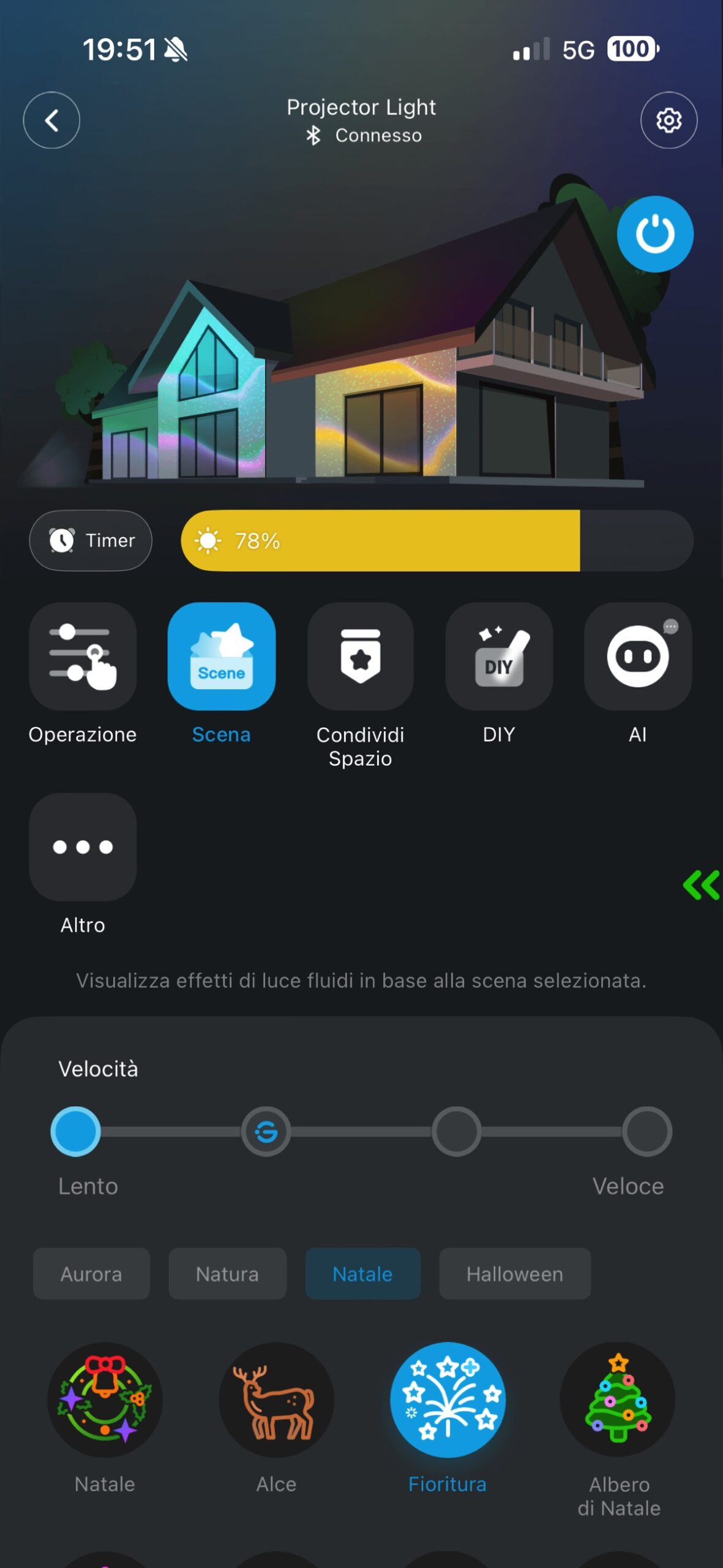
Task: Toggle the projector power button
Action: point(654,234)
